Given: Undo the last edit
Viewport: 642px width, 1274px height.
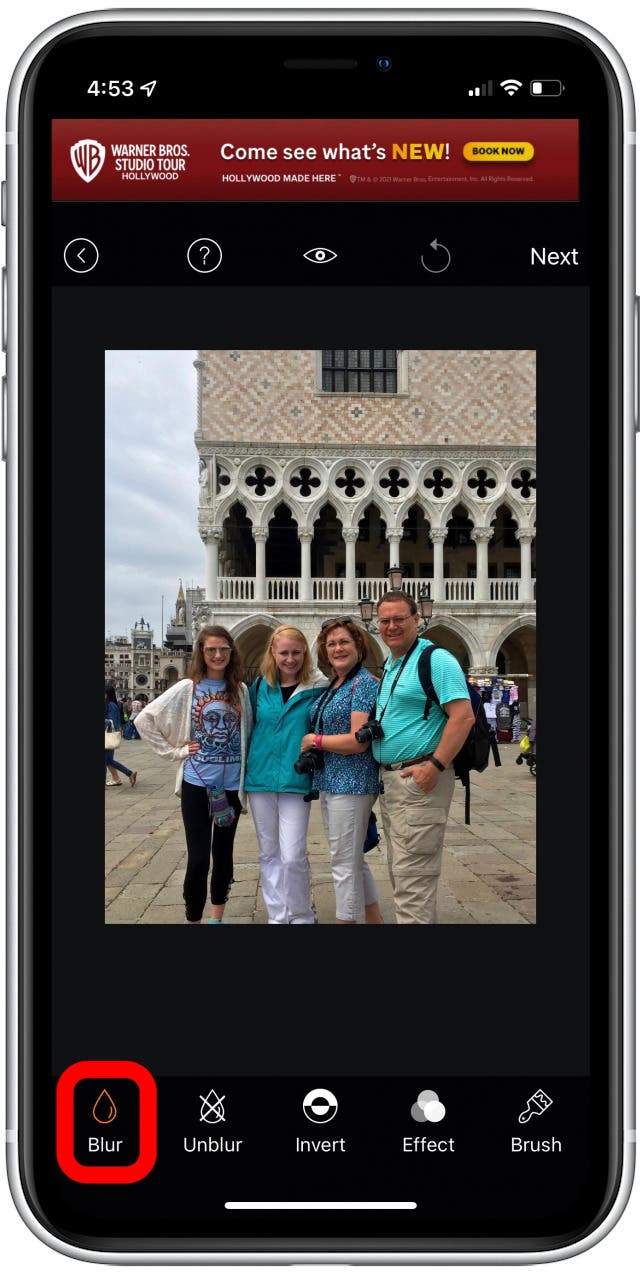Looking at the screenshot, I should (x=436, y=256).
